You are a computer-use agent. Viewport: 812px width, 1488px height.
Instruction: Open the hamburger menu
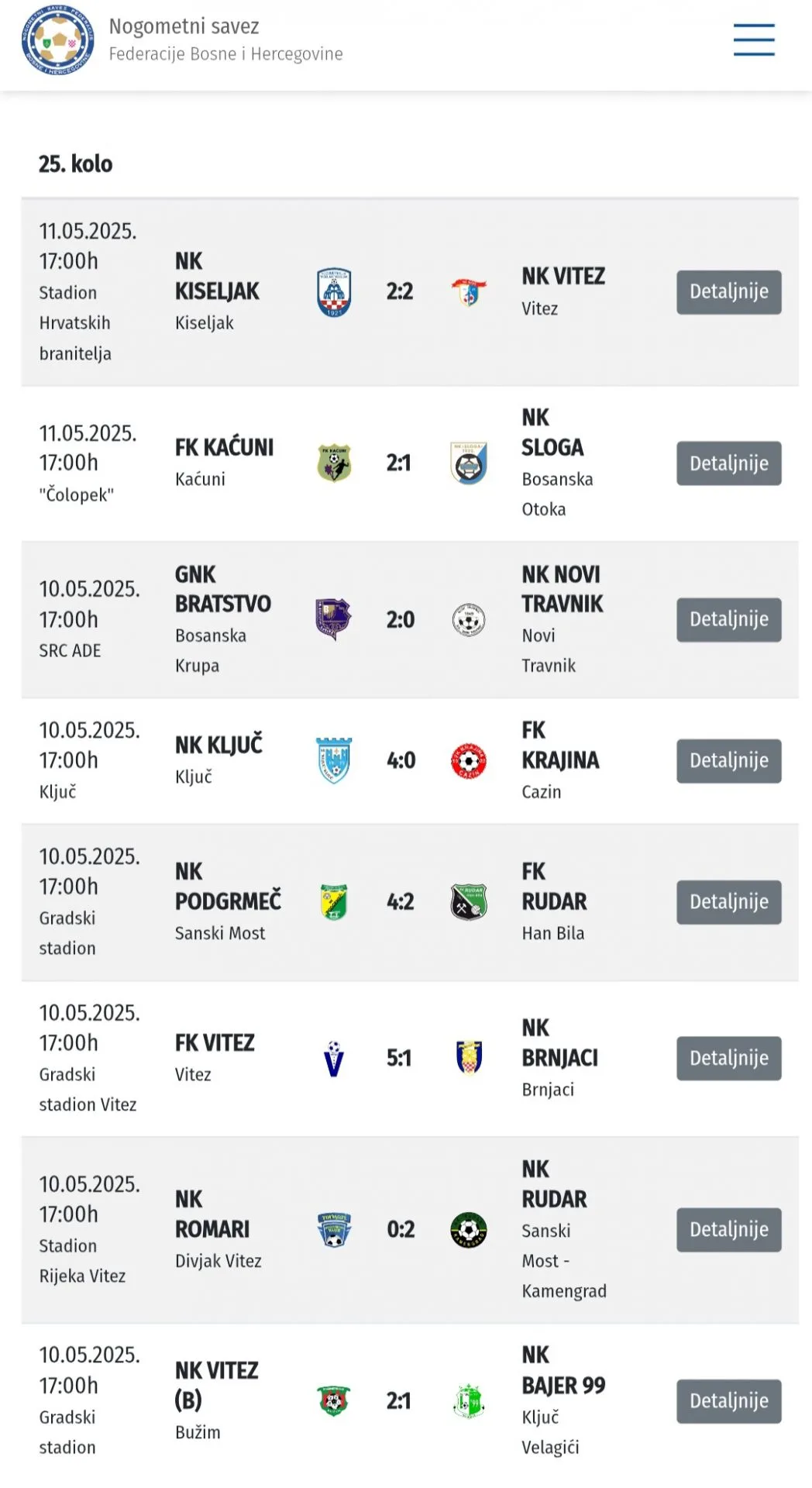coord(754,40)
